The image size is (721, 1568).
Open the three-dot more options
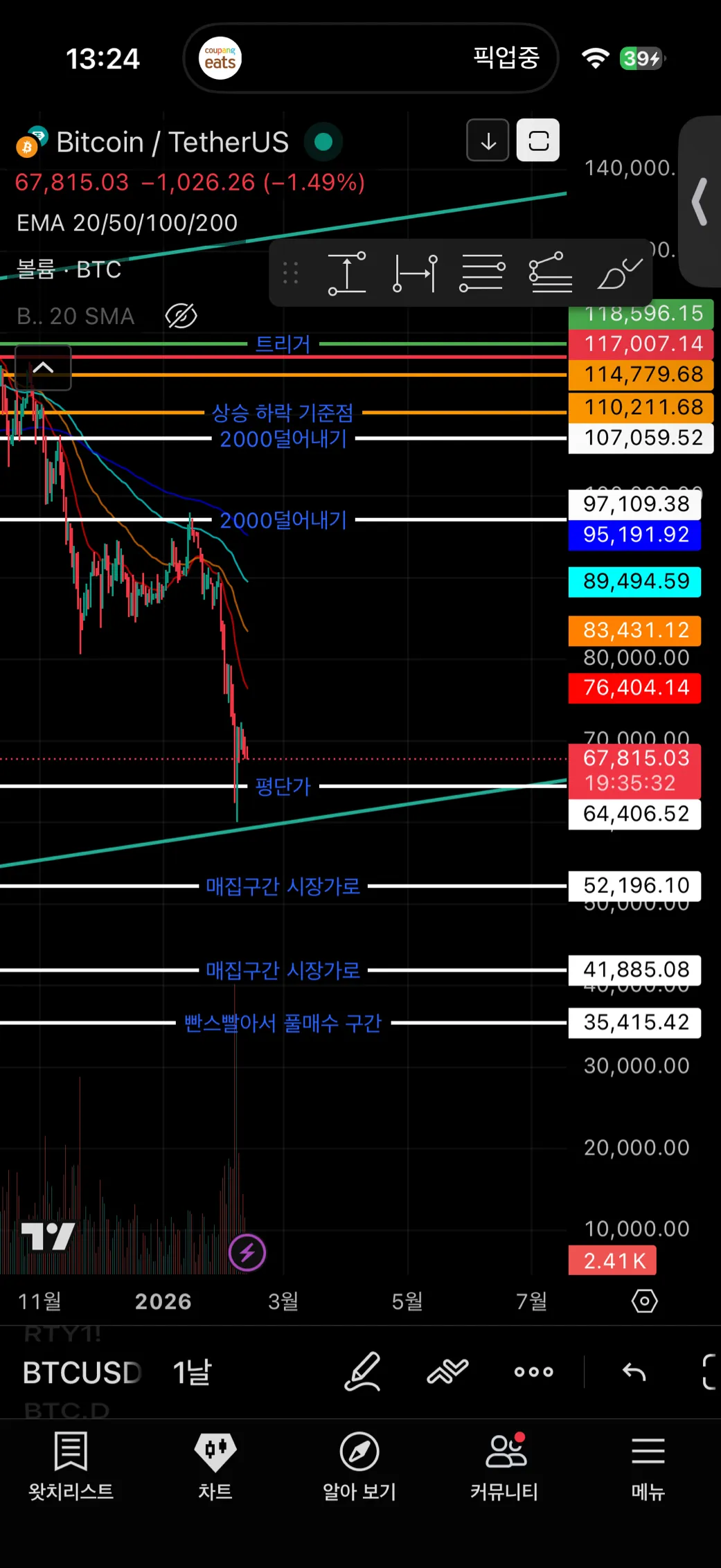click(x=533, y=1371)
